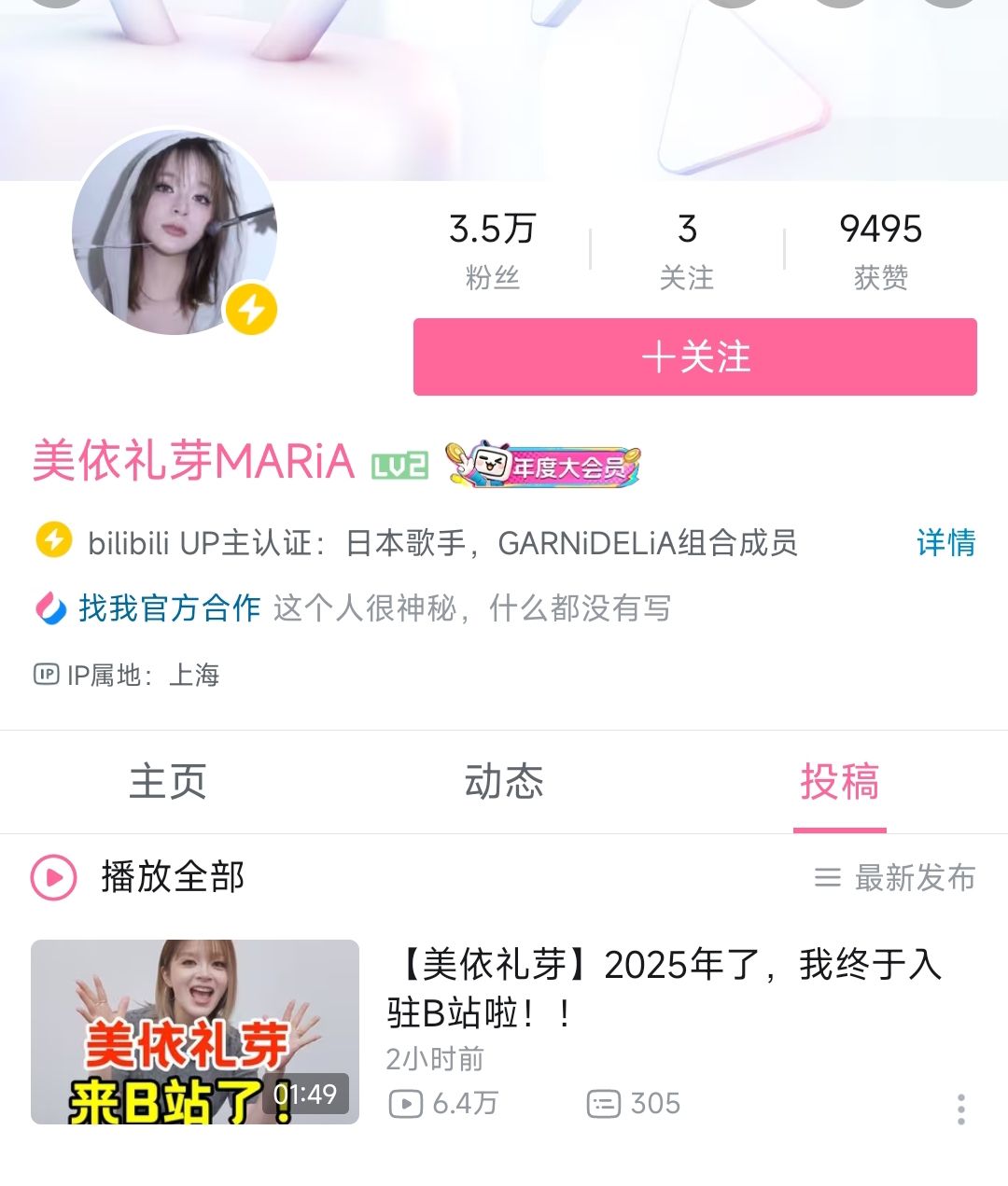
Task: Switch to the 主页 tab
Action: click(x=168, y=782)
